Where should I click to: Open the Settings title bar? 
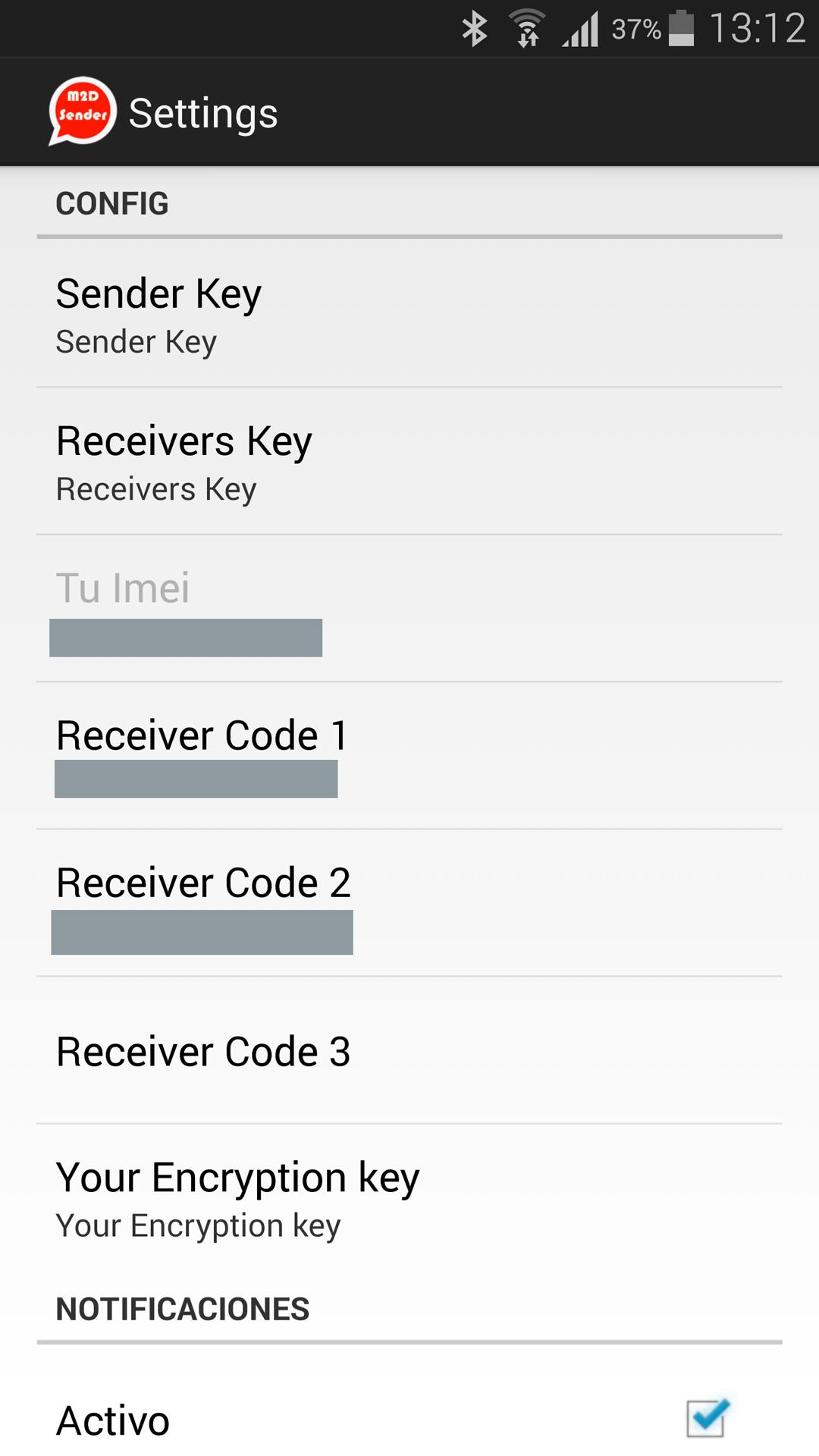pyautogui.click(x=204, y=111)
